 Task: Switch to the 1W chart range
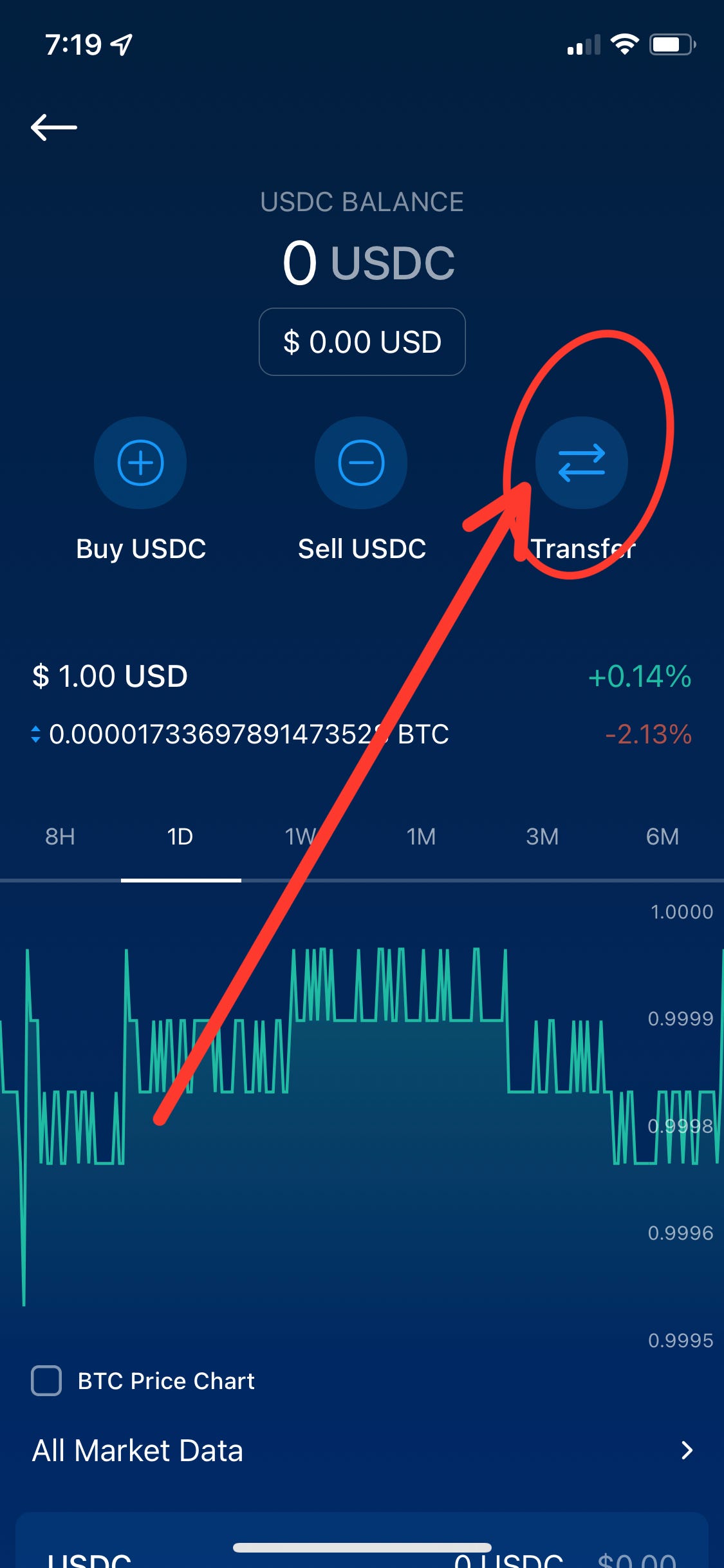point(301,837)
